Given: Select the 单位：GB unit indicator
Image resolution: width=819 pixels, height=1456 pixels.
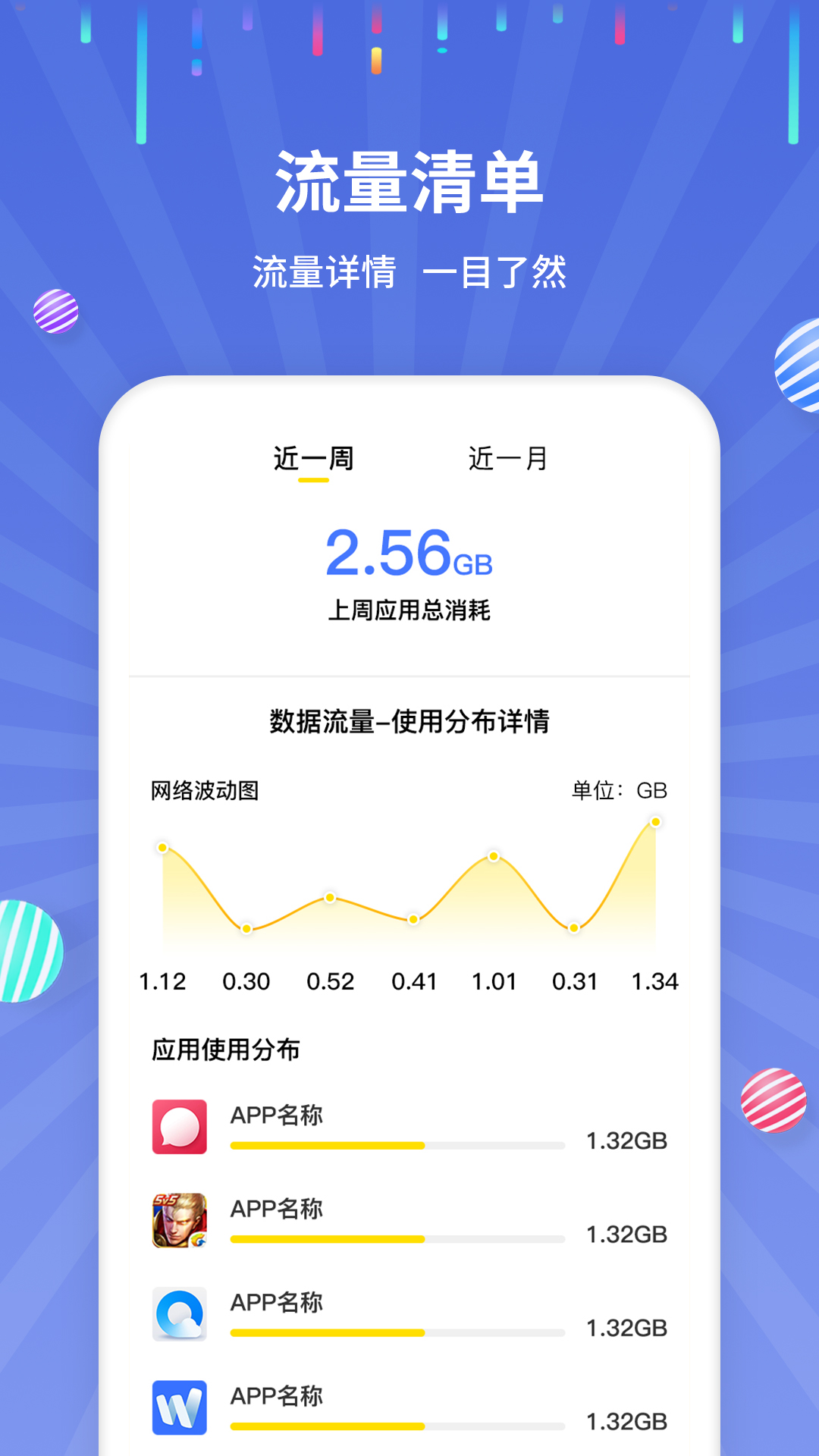Looking at the screenshot, I should [620, 789].
